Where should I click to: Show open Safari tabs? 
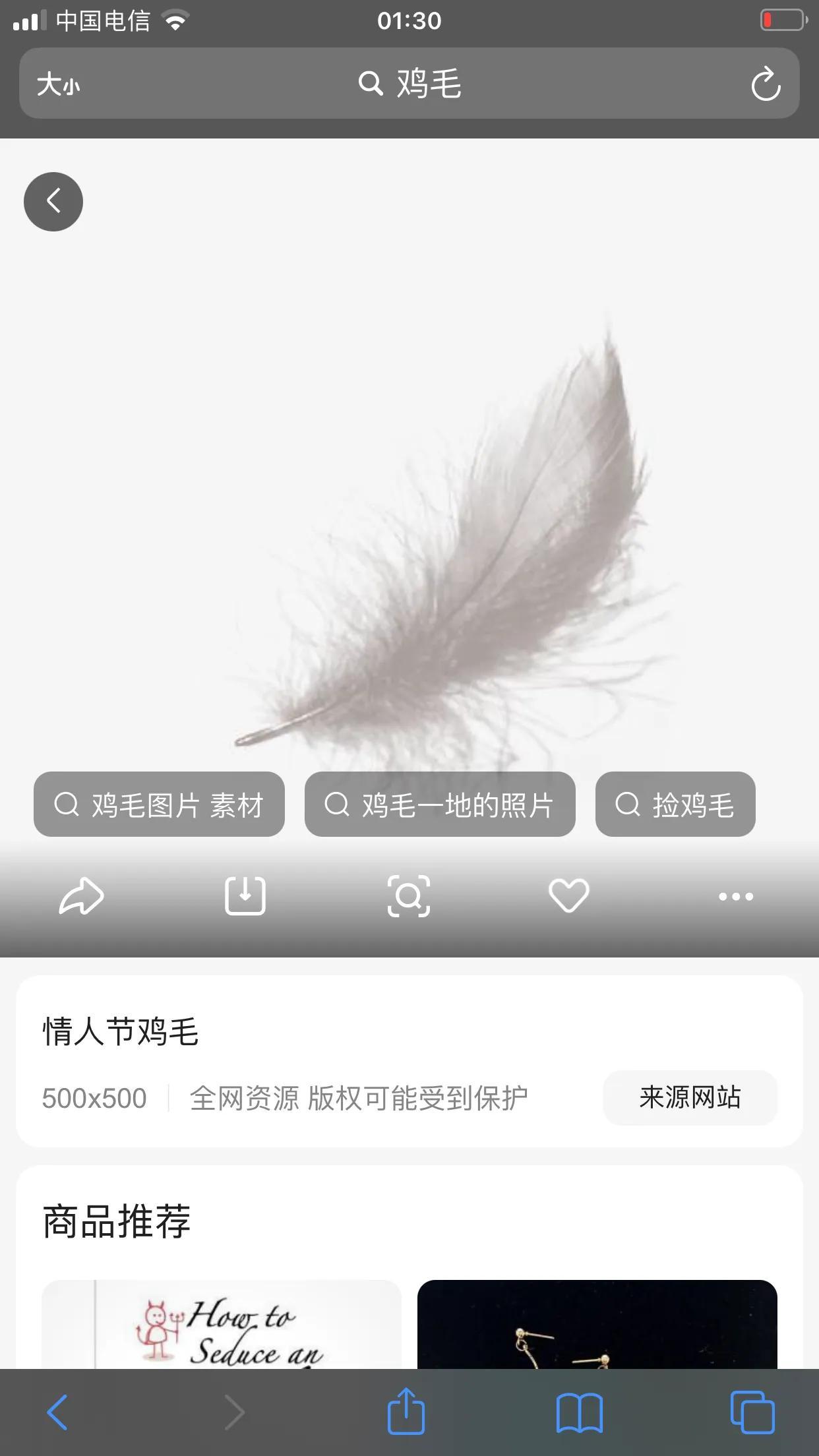pos(752,1412)
